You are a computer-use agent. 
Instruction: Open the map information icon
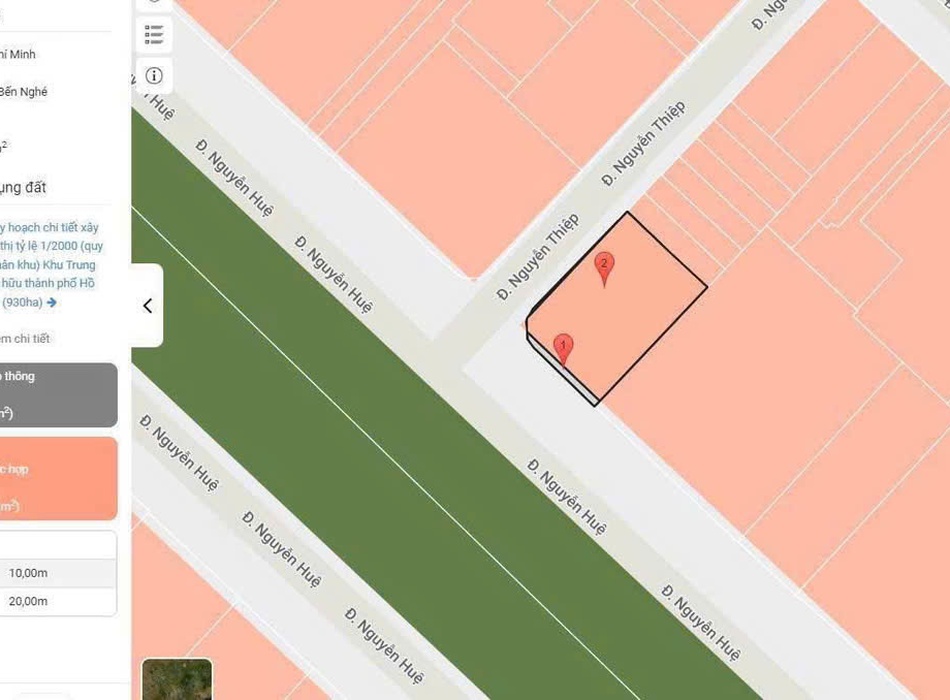click(x=154, y=75)
